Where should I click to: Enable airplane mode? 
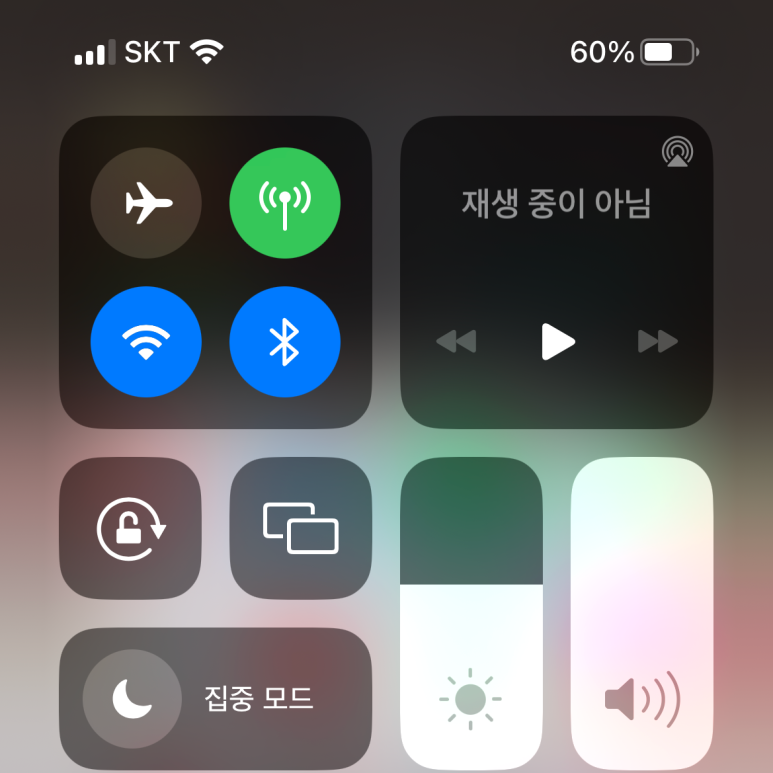click(146, 203)
